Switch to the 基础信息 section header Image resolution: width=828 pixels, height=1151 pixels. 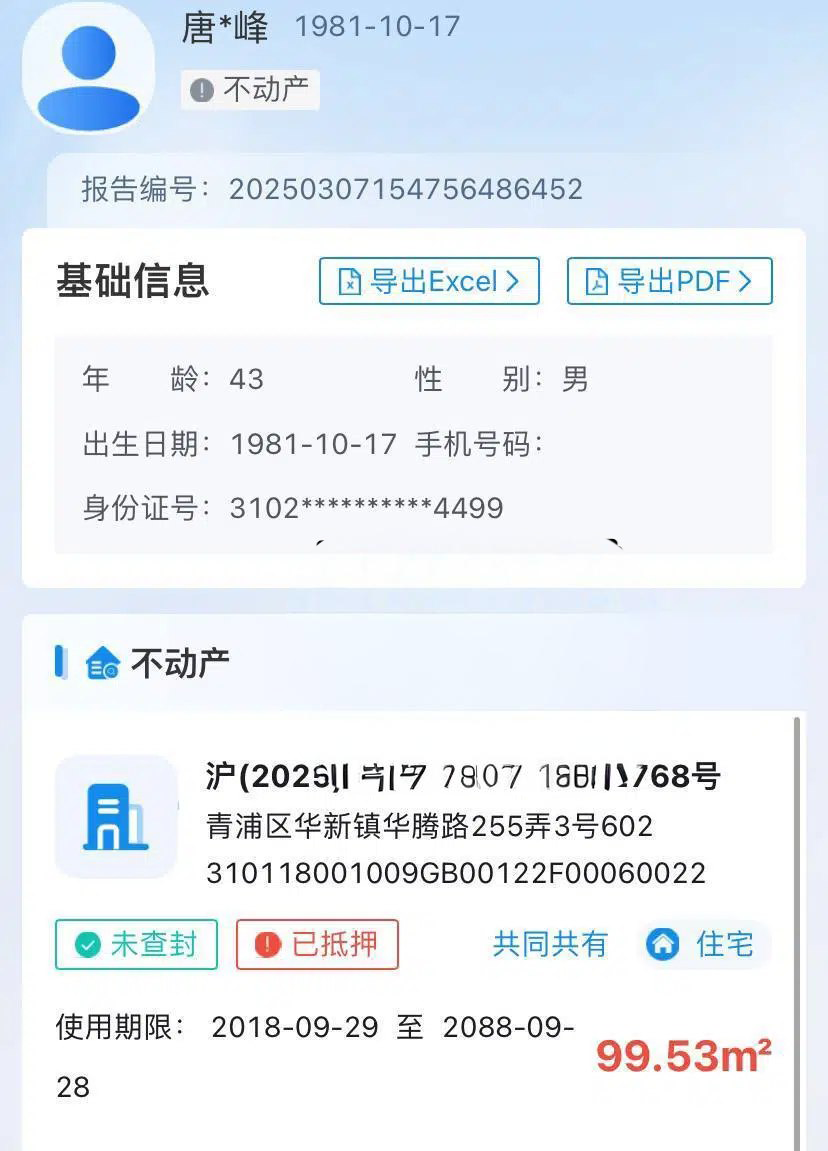coord(133,281)
